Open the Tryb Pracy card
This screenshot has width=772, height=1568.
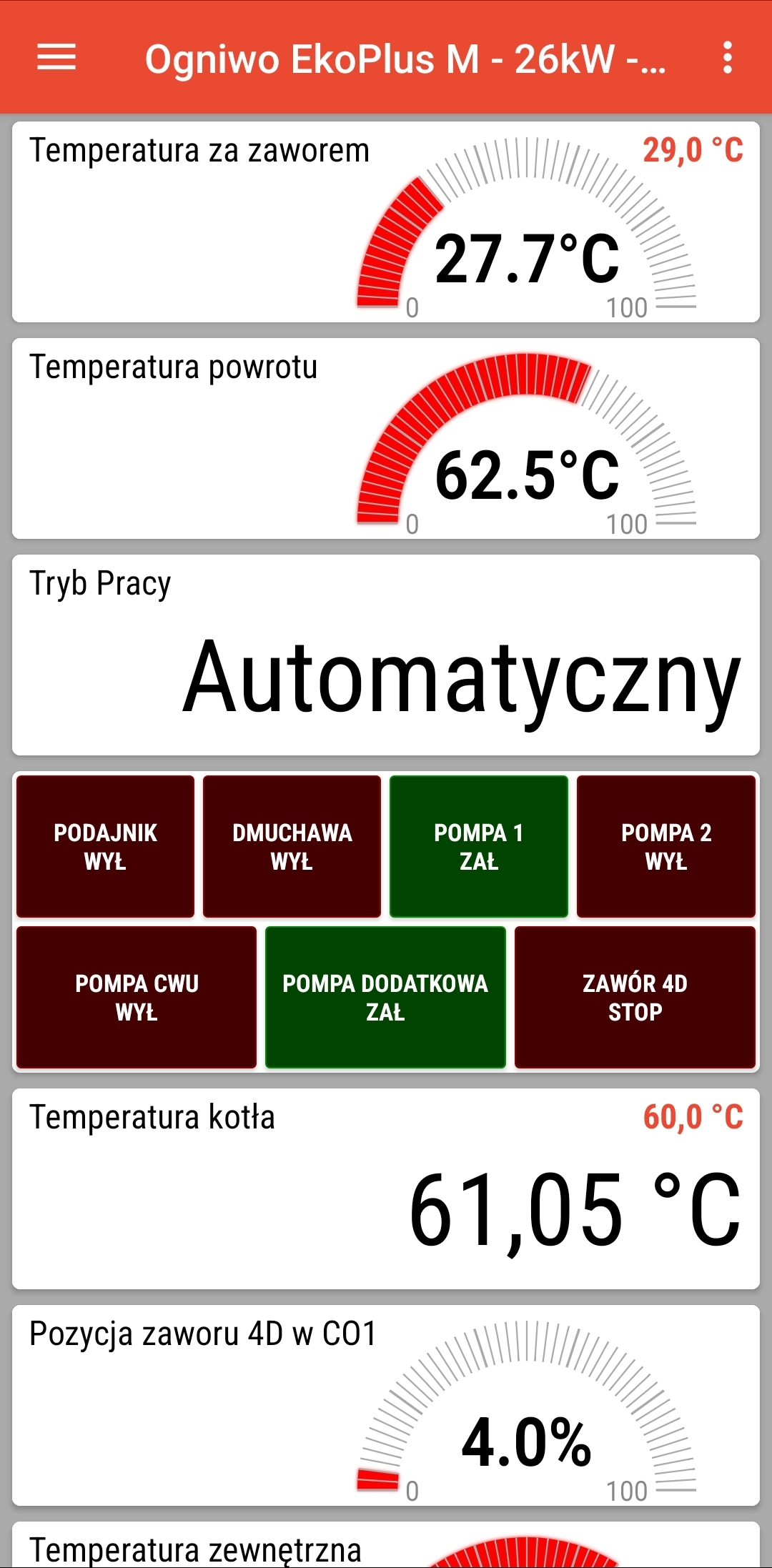pos(386,655)
